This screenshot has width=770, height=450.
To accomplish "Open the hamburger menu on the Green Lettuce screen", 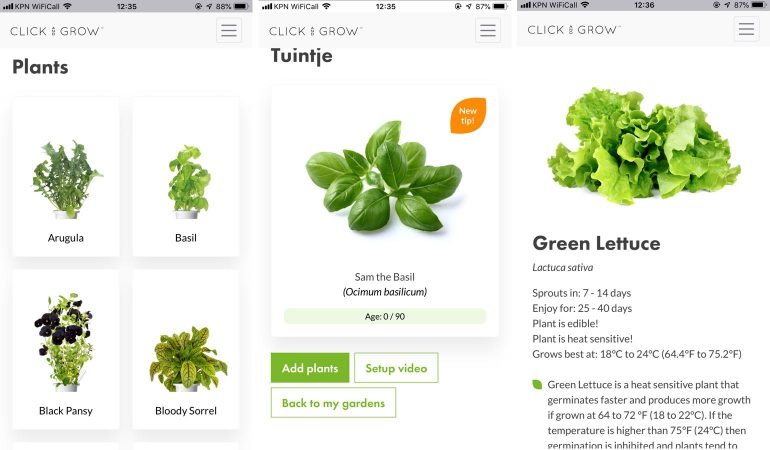I will (747, 29).
